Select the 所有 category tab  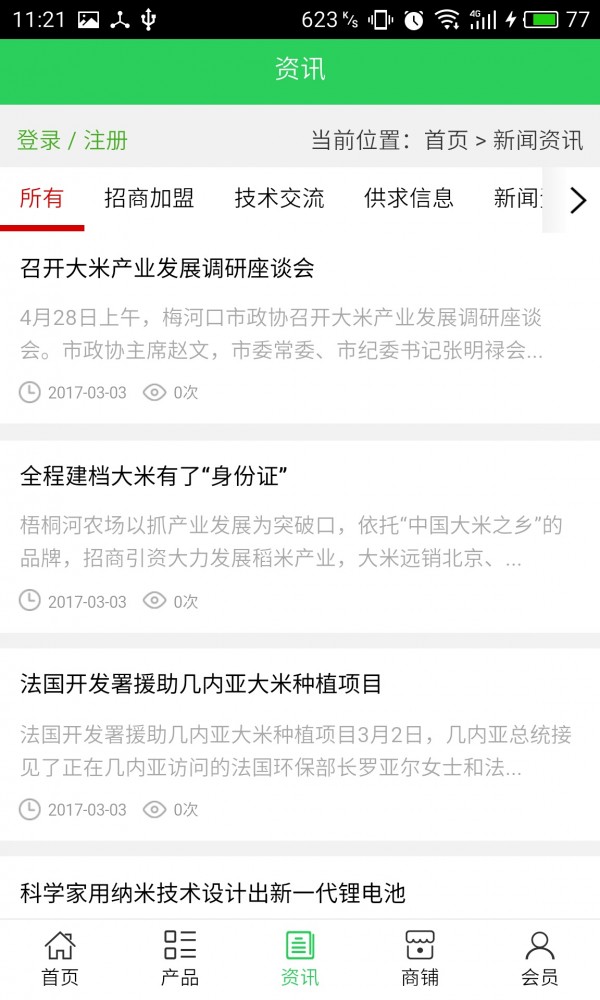(x=41, y=198)
